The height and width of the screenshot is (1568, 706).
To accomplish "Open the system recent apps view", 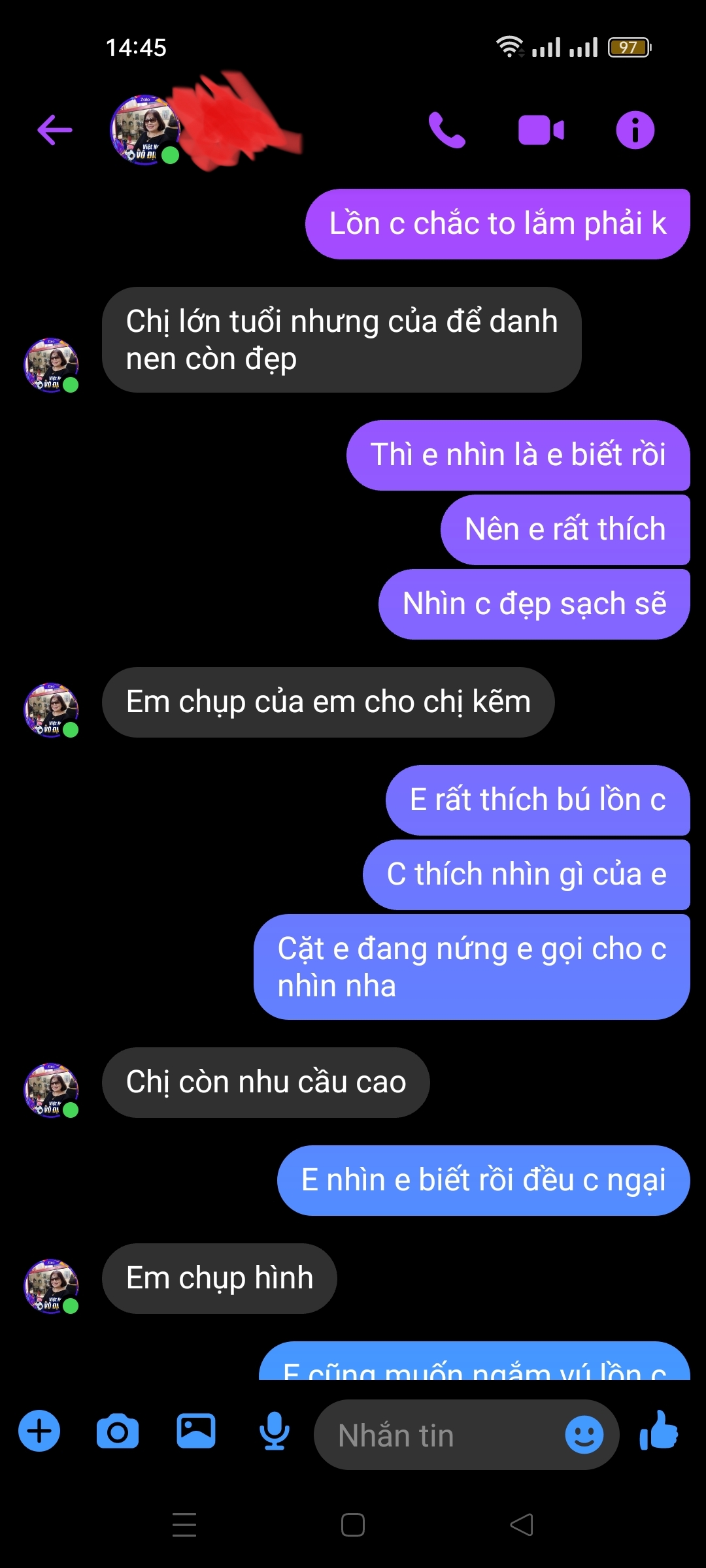I will tap(184, 1525).
